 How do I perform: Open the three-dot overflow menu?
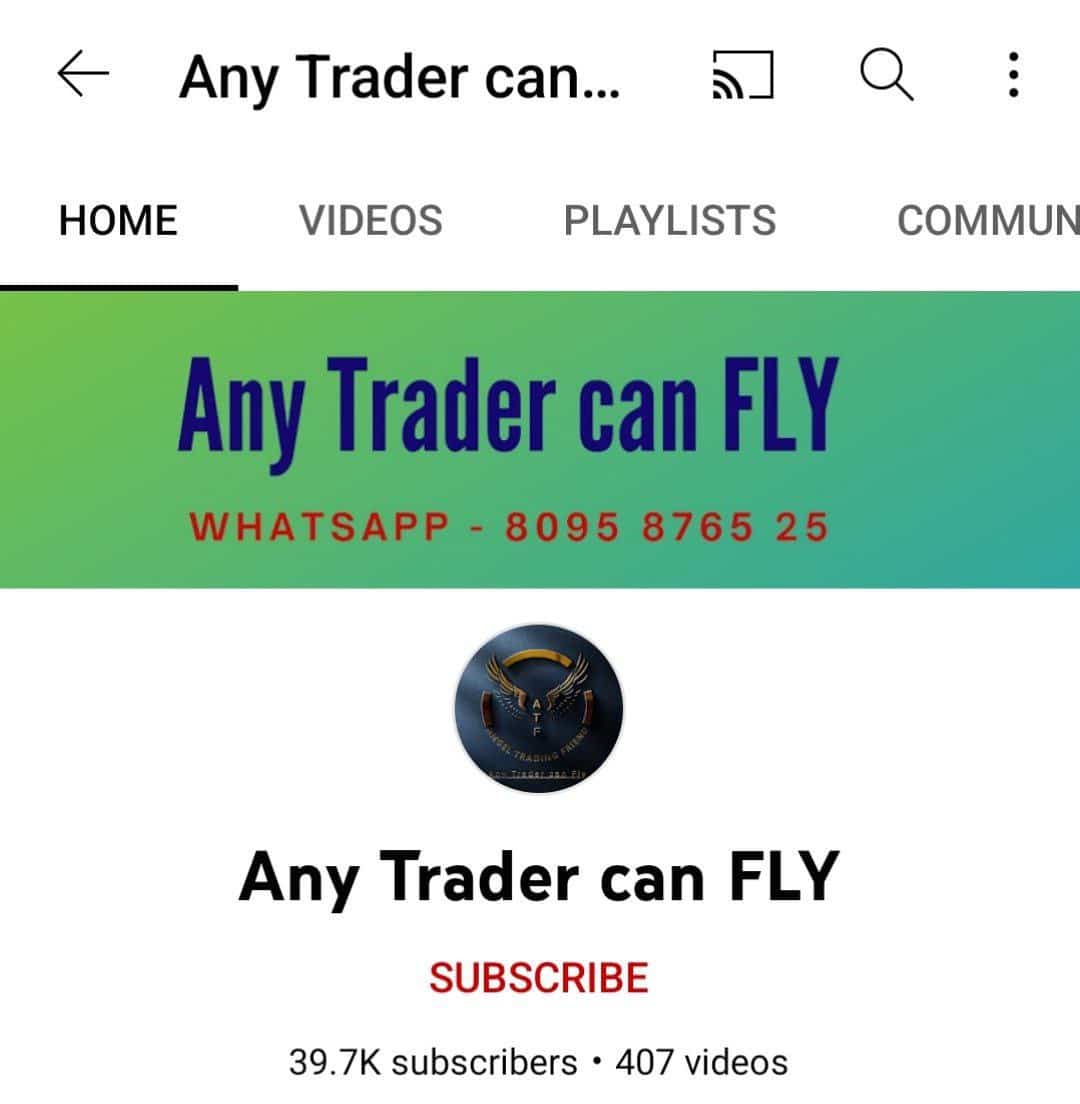click(1013, 77)
